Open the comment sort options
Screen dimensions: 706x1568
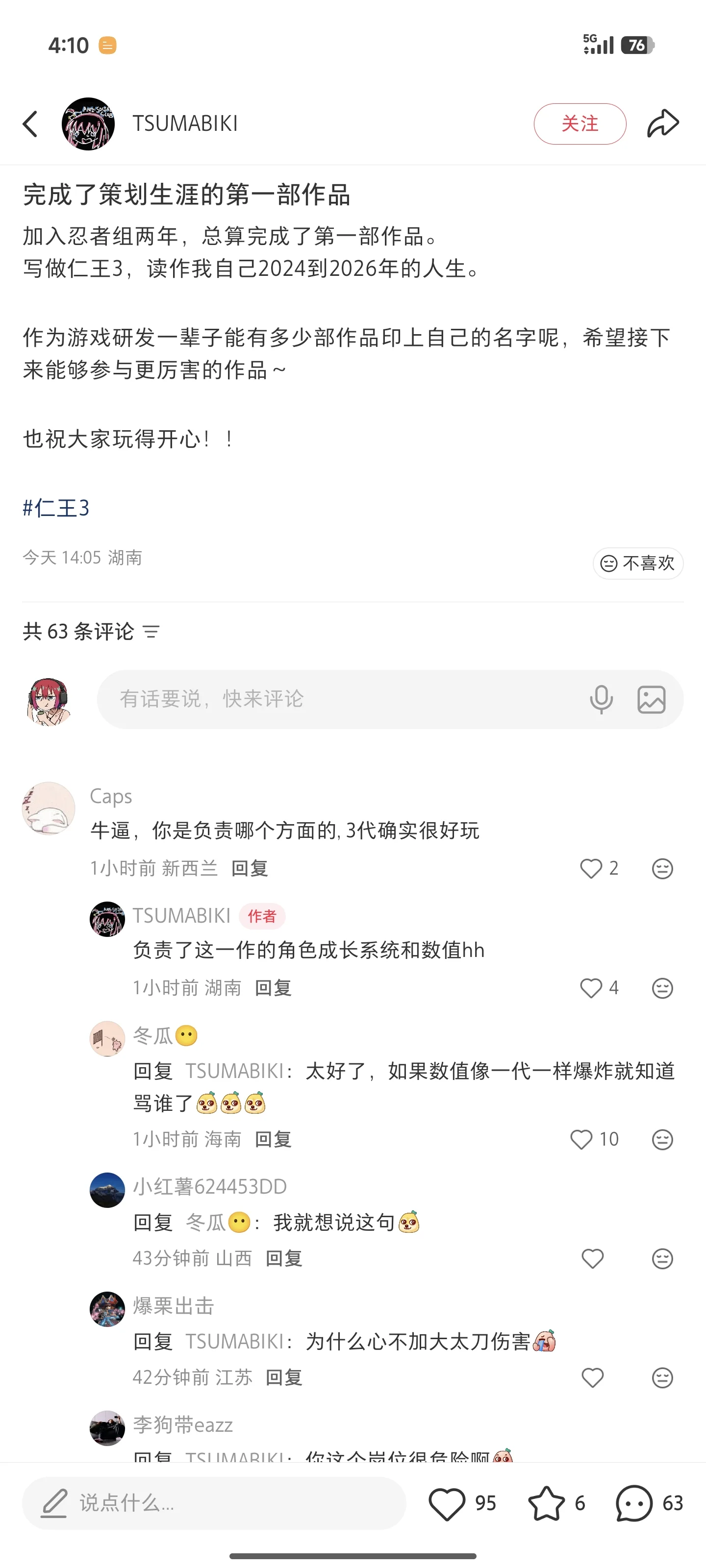coord(151,632)
